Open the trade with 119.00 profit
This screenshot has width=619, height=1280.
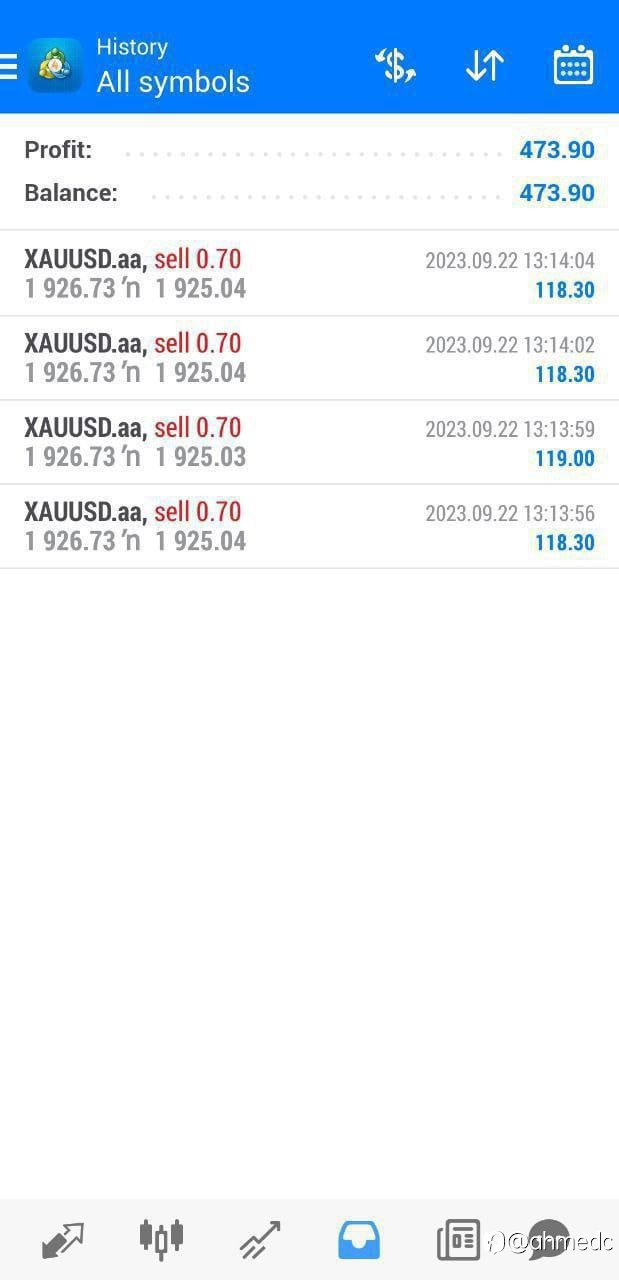[x=309, y=442]
